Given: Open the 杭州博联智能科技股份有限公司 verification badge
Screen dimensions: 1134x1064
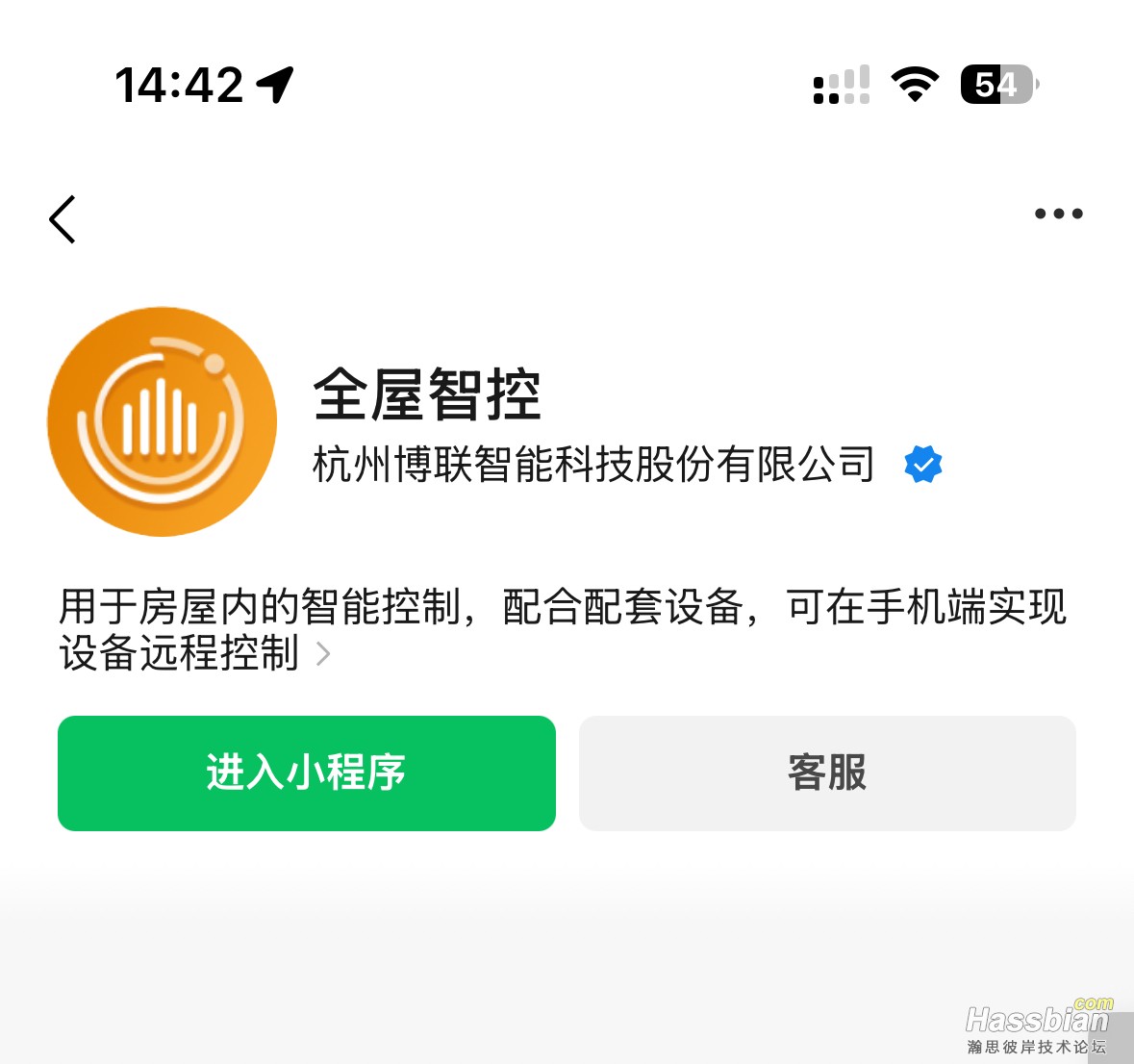Looking at the screenshot, I should coord(922,465).
